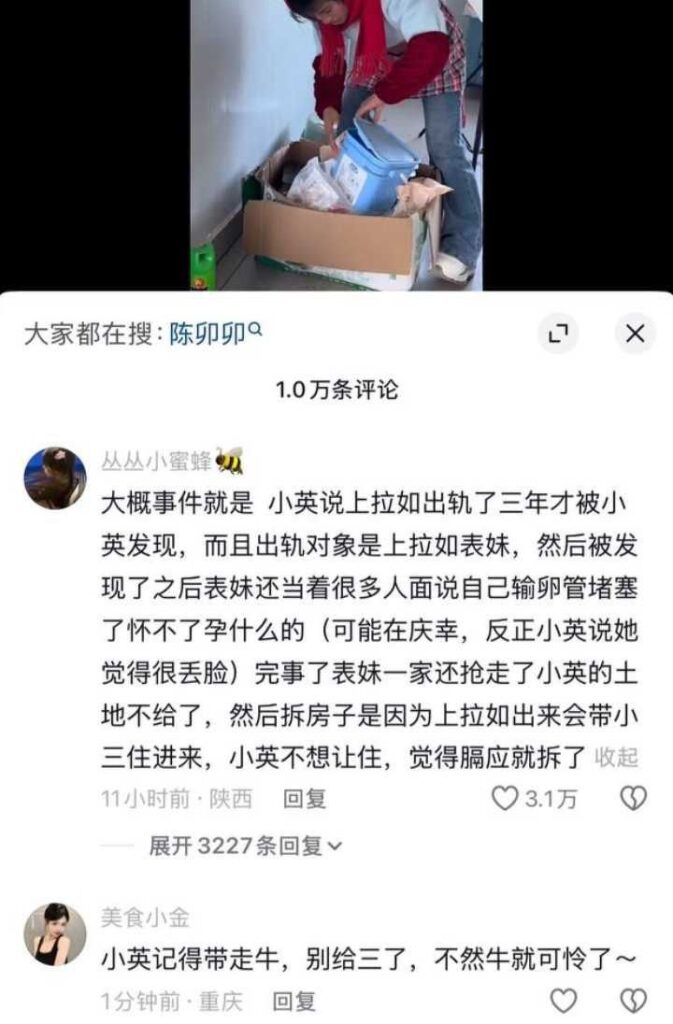Expand the 3227 replies
The image size is (673, 1024).
coord(245,846)
